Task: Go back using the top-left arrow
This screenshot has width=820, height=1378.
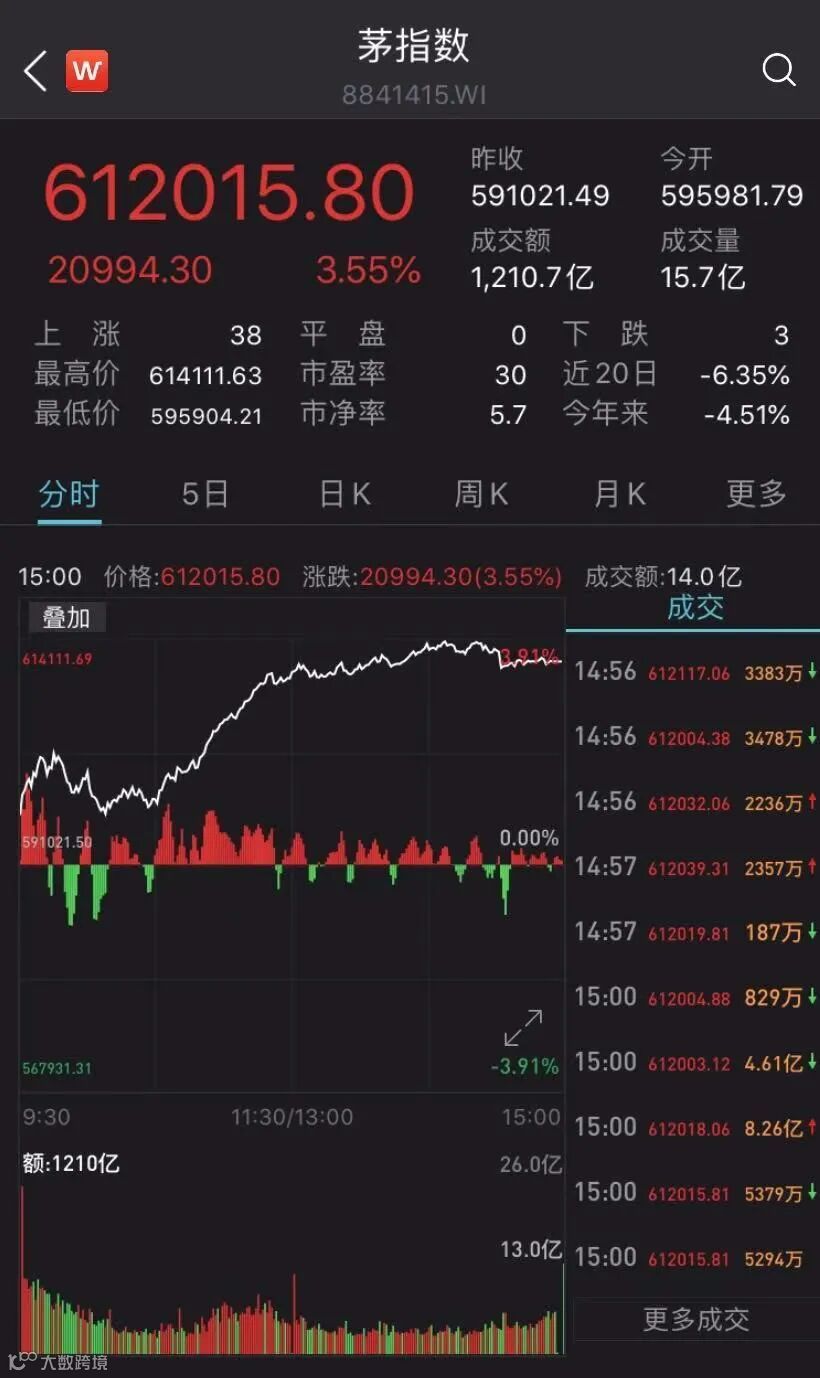Action: (35, 72)
